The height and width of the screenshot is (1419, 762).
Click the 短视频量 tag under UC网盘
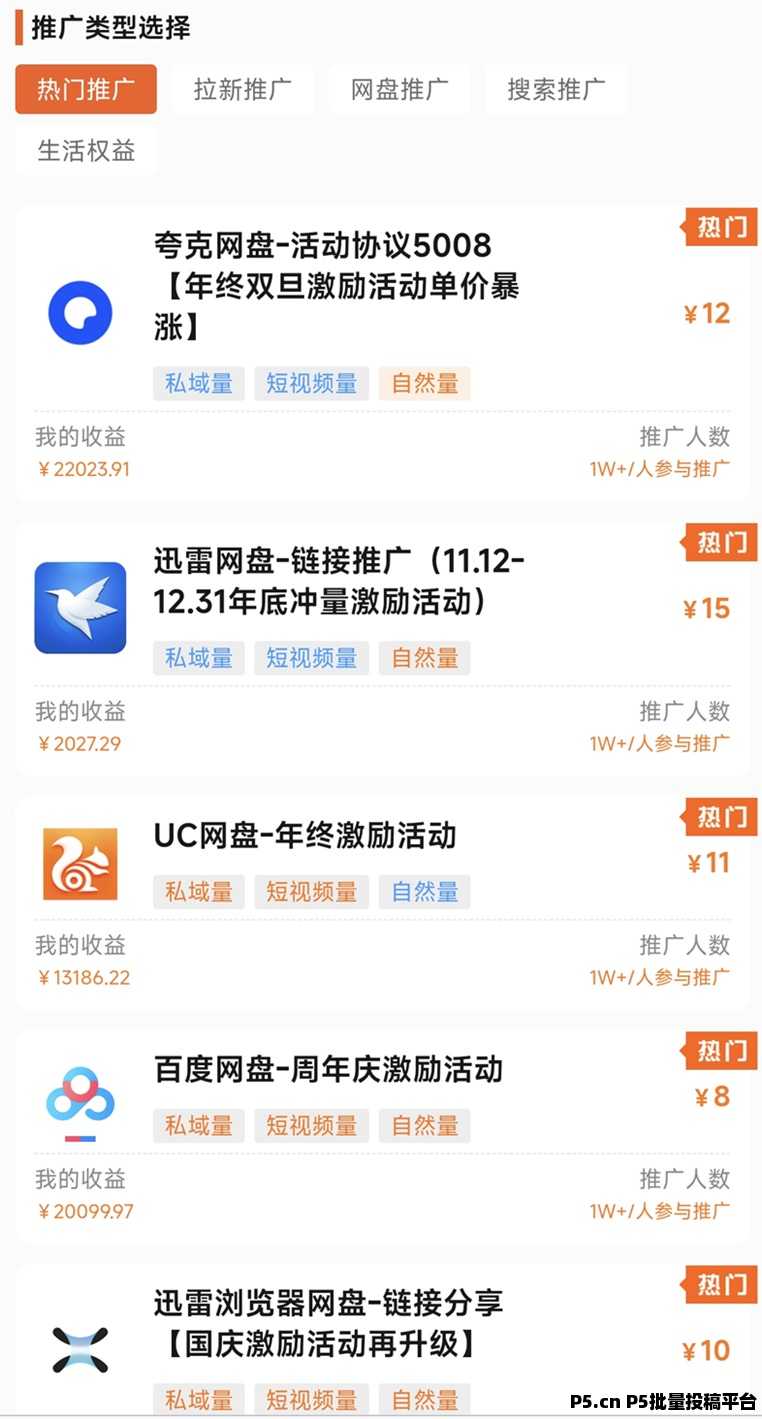311,891
